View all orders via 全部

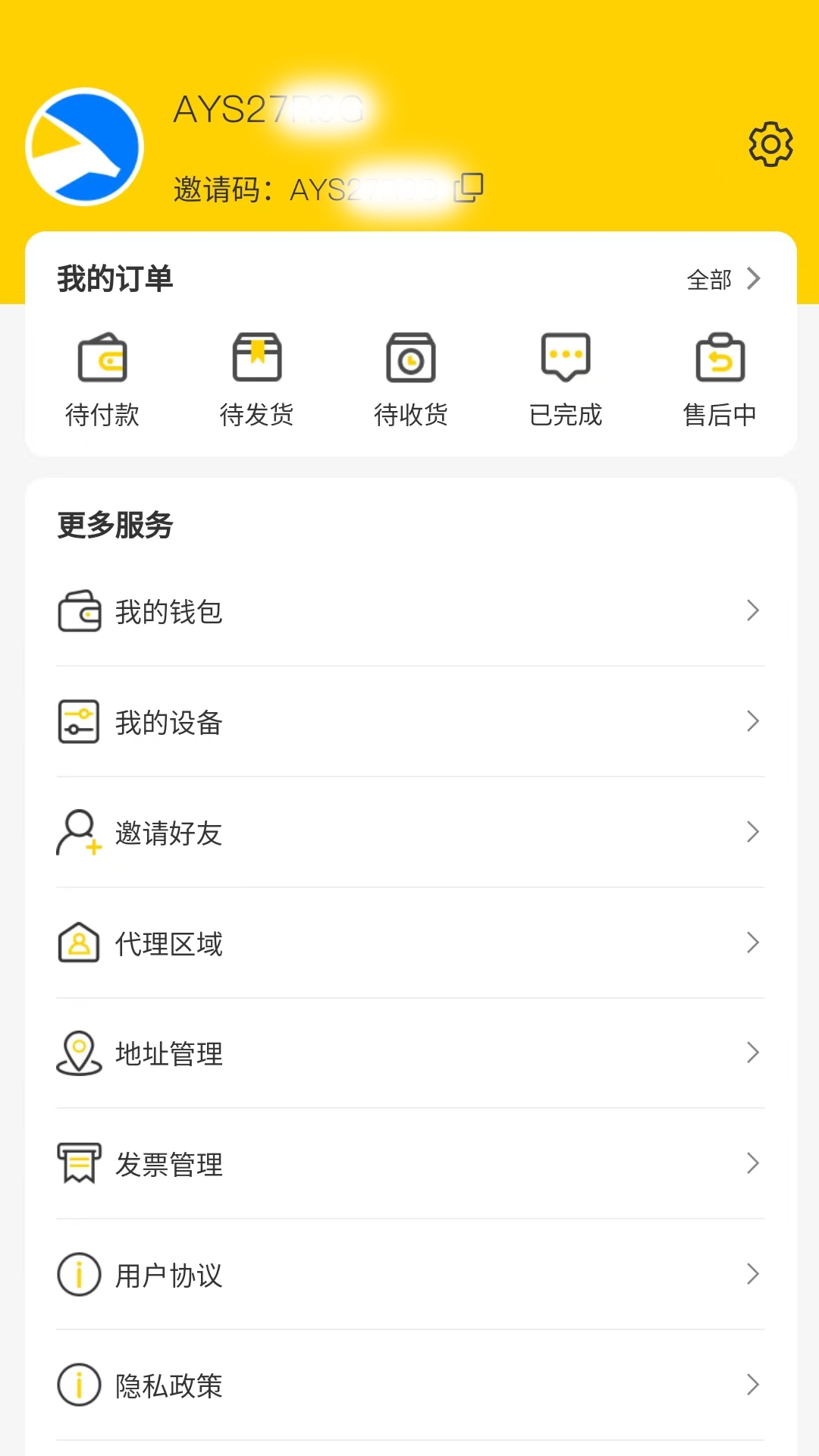[723, 279]
